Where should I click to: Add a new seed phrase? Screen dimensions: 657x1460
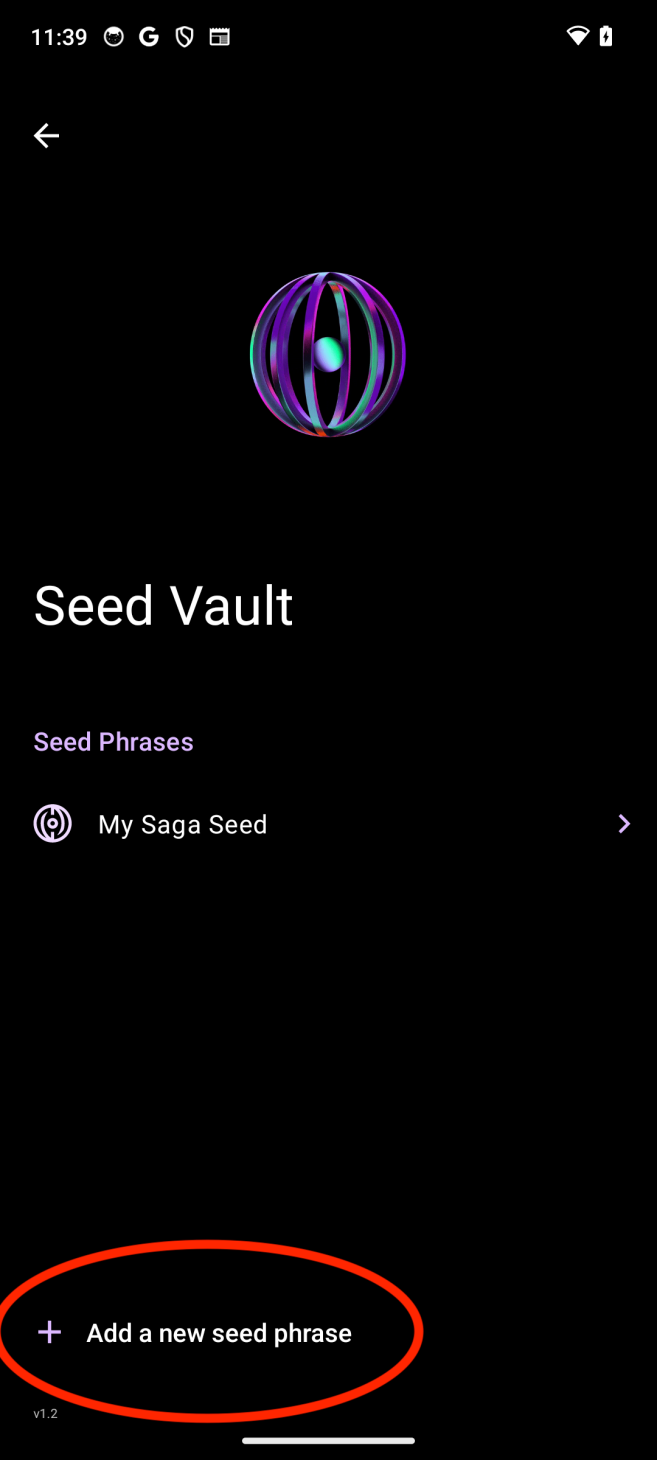pyautogui.click(x=218, y=1333)
